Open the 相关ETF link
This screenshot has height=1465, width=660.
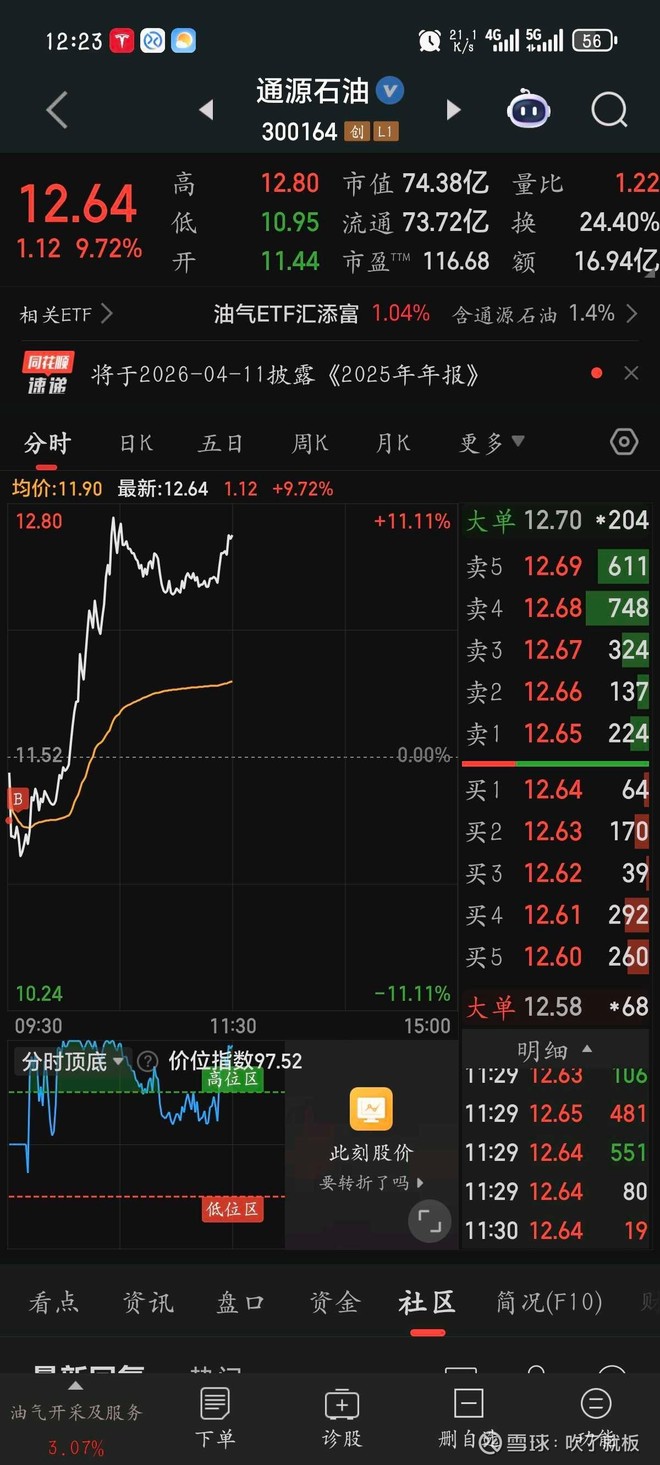pos(66,315)
